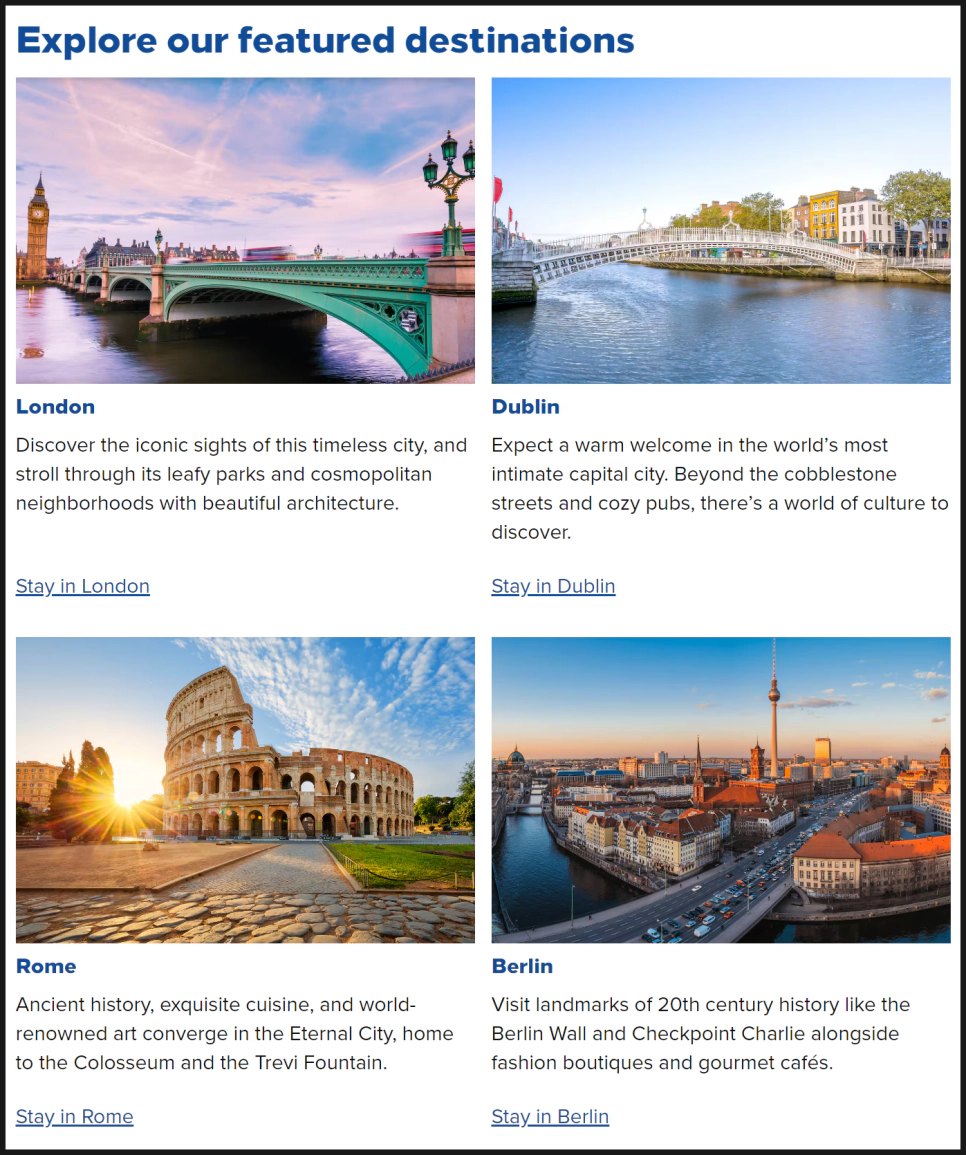Tap the Stay in Berlin link
966x1155 pixels.
[x=550, y=1117]
